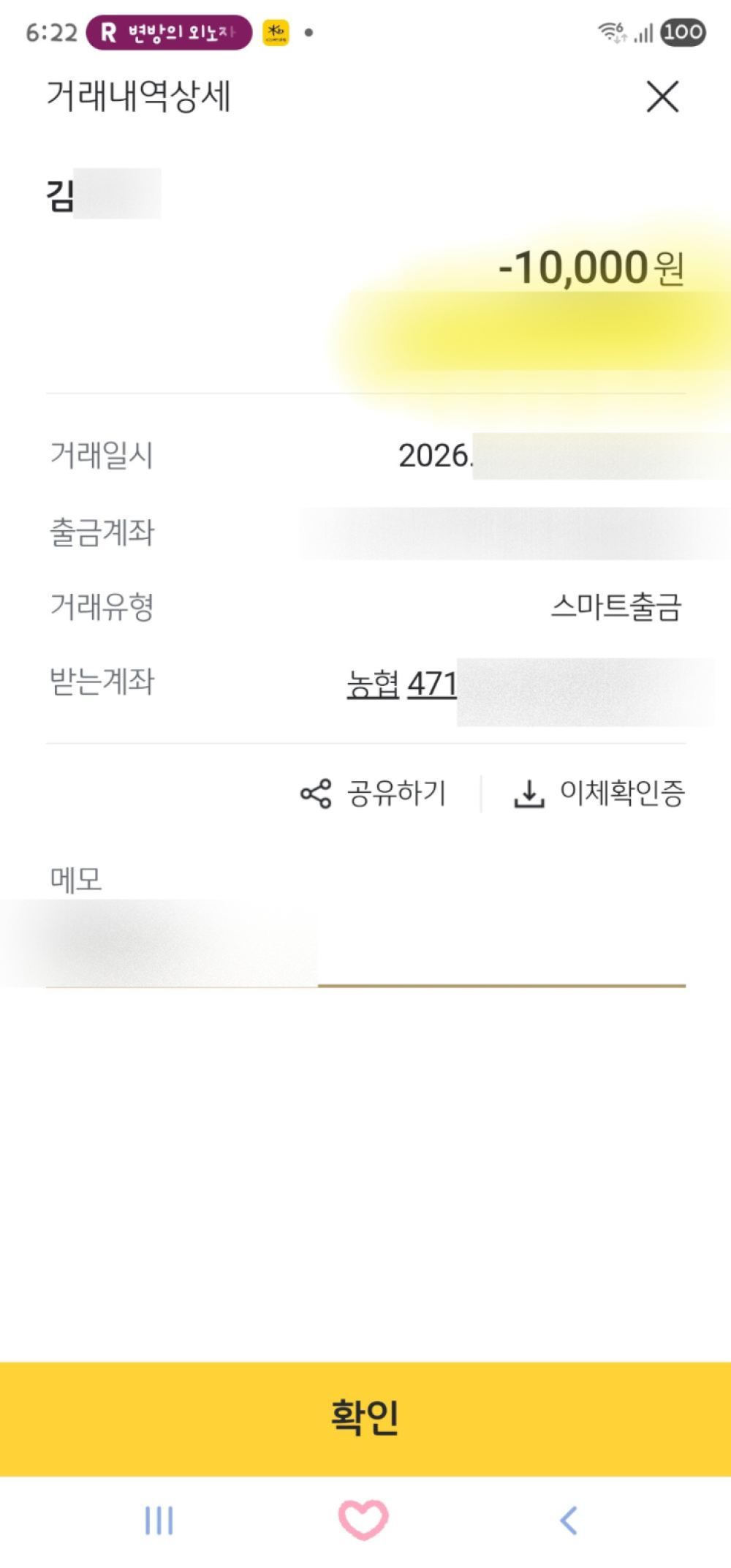Download the 이체확인증 transfer certificate
This screenshot has width=731, height=1568.
(599, 794)
